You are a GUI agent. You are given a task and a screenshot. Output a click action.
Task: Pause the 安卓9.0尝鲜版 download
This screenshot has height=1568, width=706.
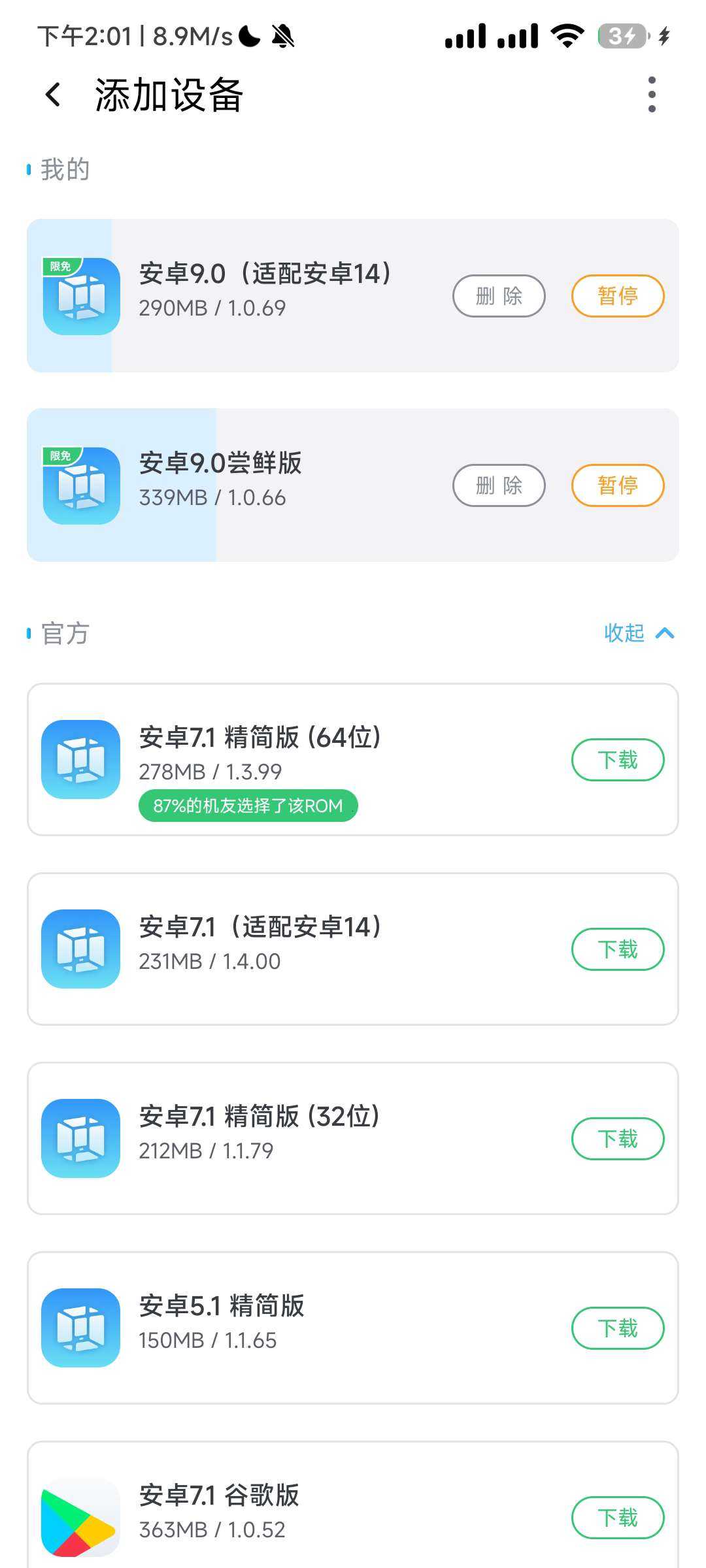click(618, 485)
